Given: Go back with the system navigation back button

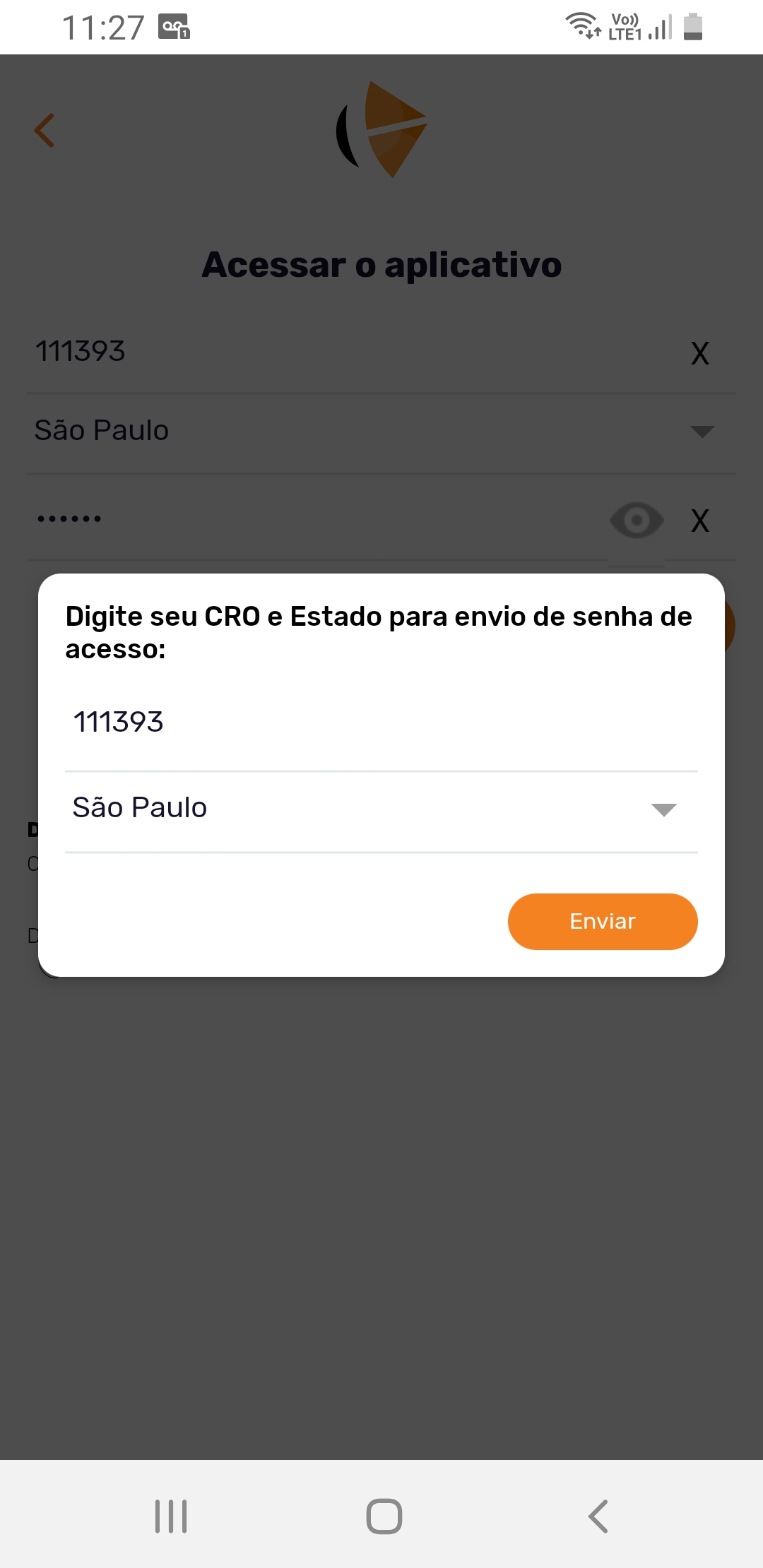Looking at the screenshot, I should click(598, 1516).
